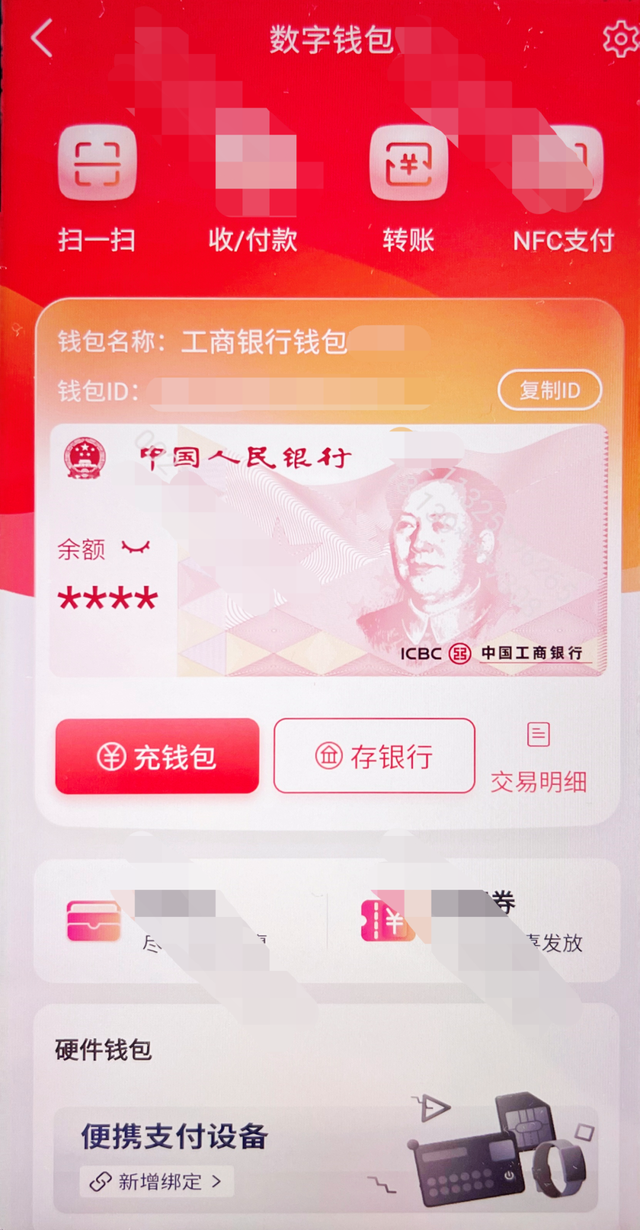Tap 充钱包 to top up wallet

[157, 757]
